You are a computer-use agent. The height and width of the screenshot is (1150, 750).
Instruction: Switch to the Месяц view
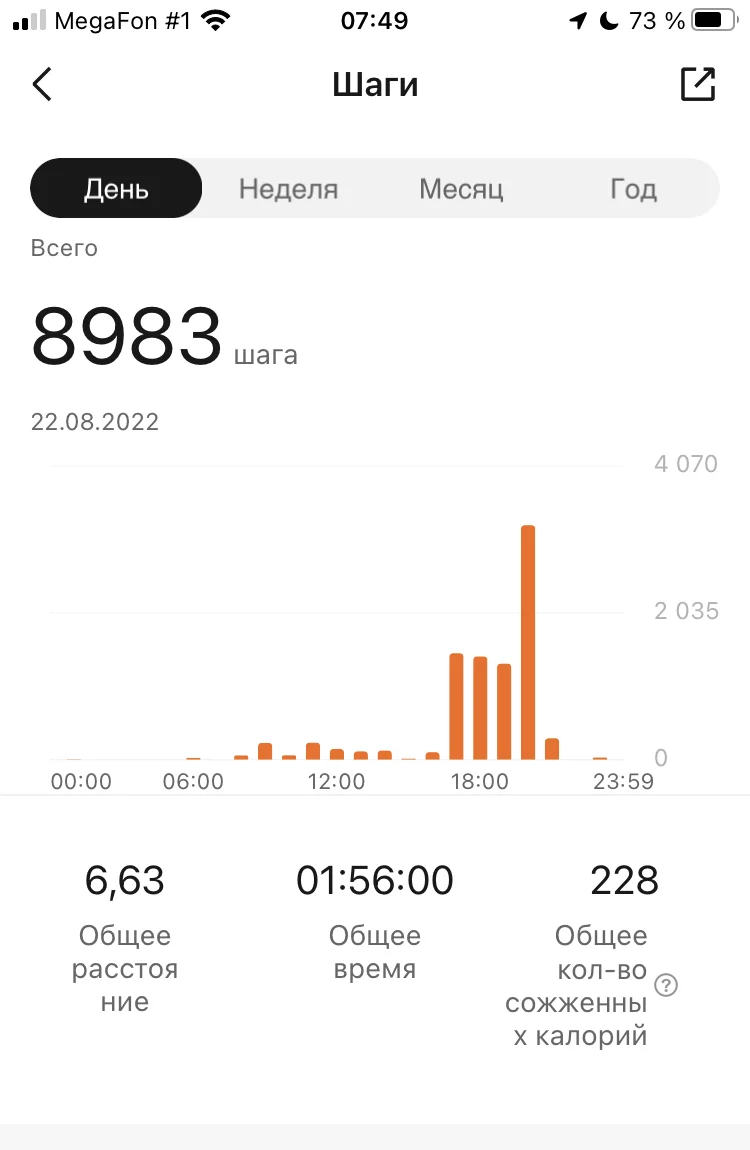[x=461, y=189]
